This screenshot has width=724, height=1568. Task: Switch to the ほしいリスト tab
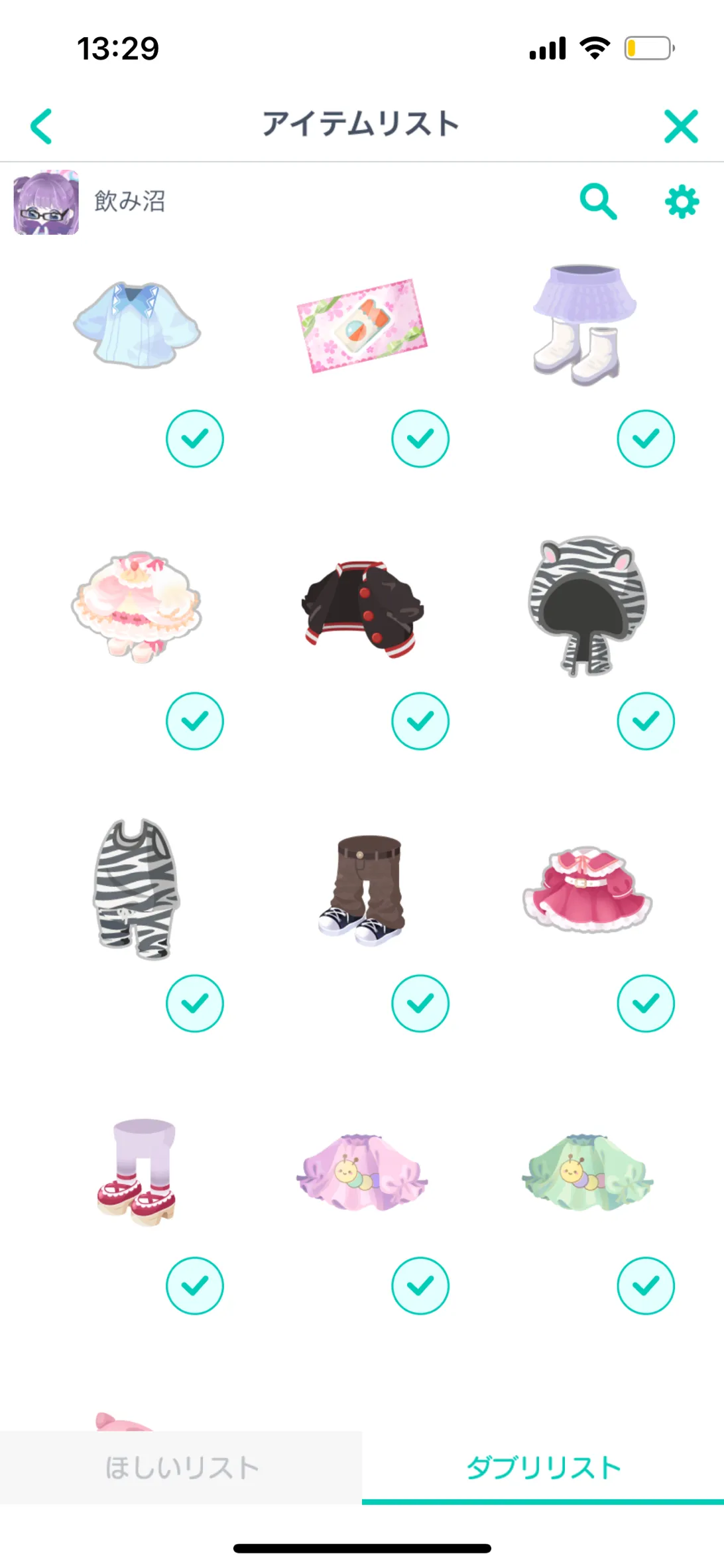[x=181, y=1467]
